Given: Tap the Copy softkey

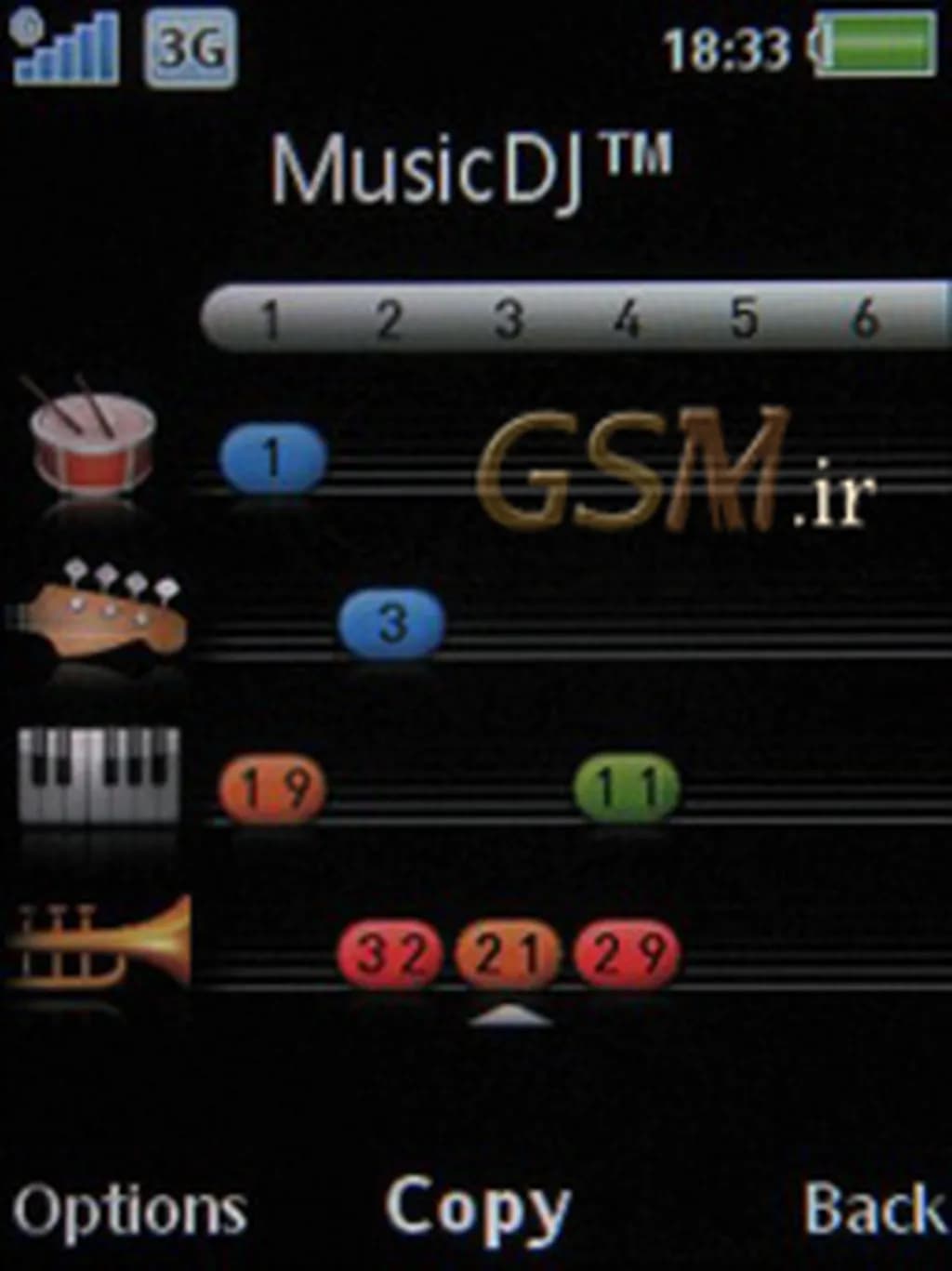Looking at the screenshot, I should pos(478,1208).
